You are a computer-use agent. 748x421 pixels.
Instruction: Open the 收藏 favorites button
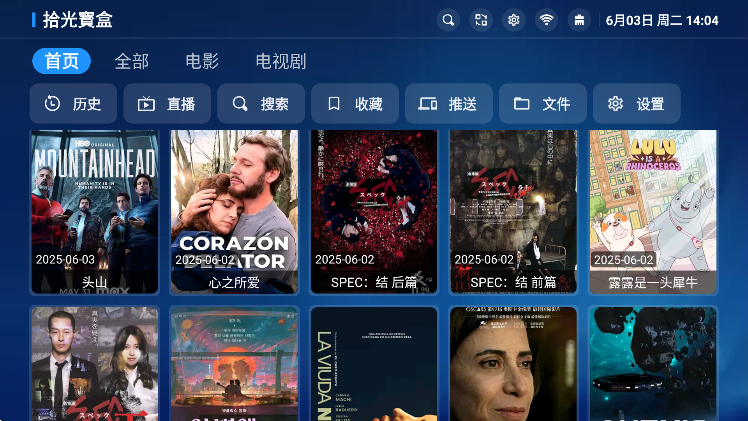[x=355, y=104]
